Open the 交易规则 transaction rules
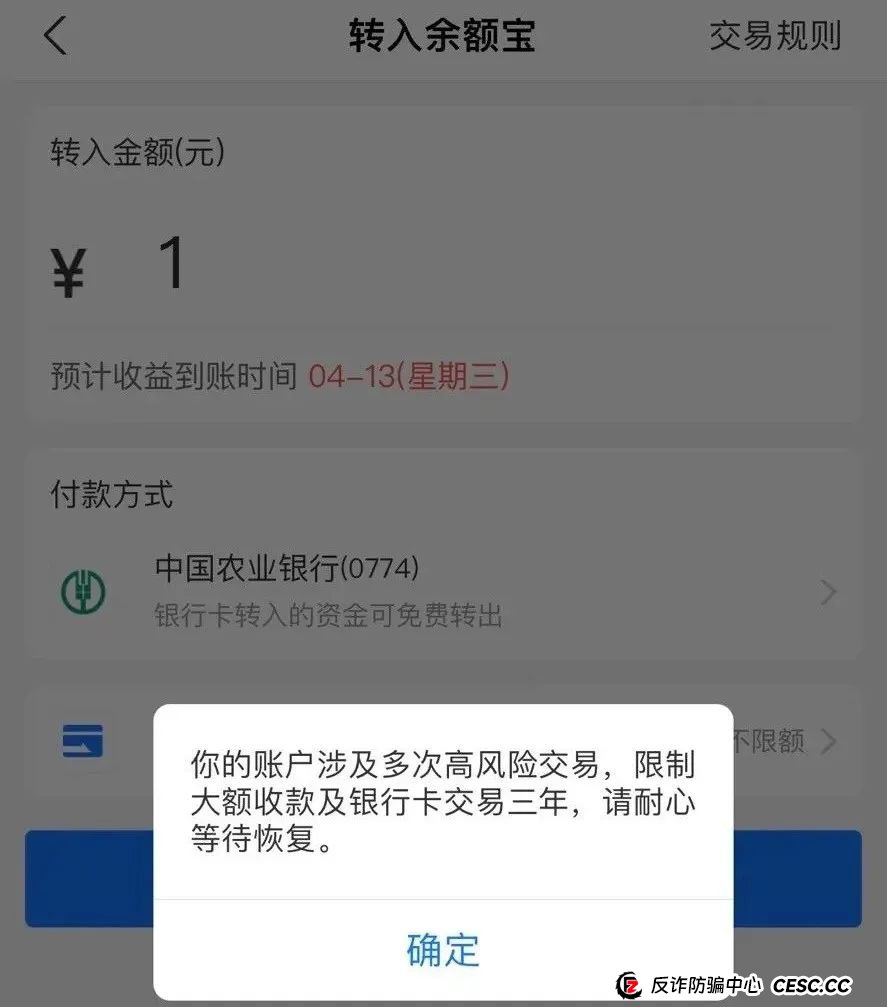The width and height of the screenshot is (887, 1007). 775,37
